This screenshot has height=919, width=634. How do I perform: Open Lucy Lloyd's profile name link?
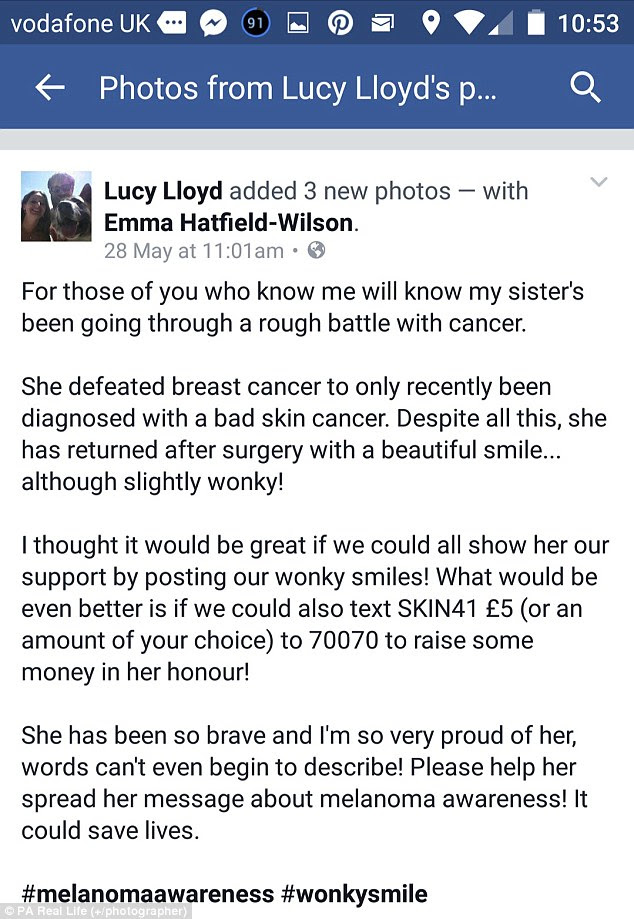(164, 191)
